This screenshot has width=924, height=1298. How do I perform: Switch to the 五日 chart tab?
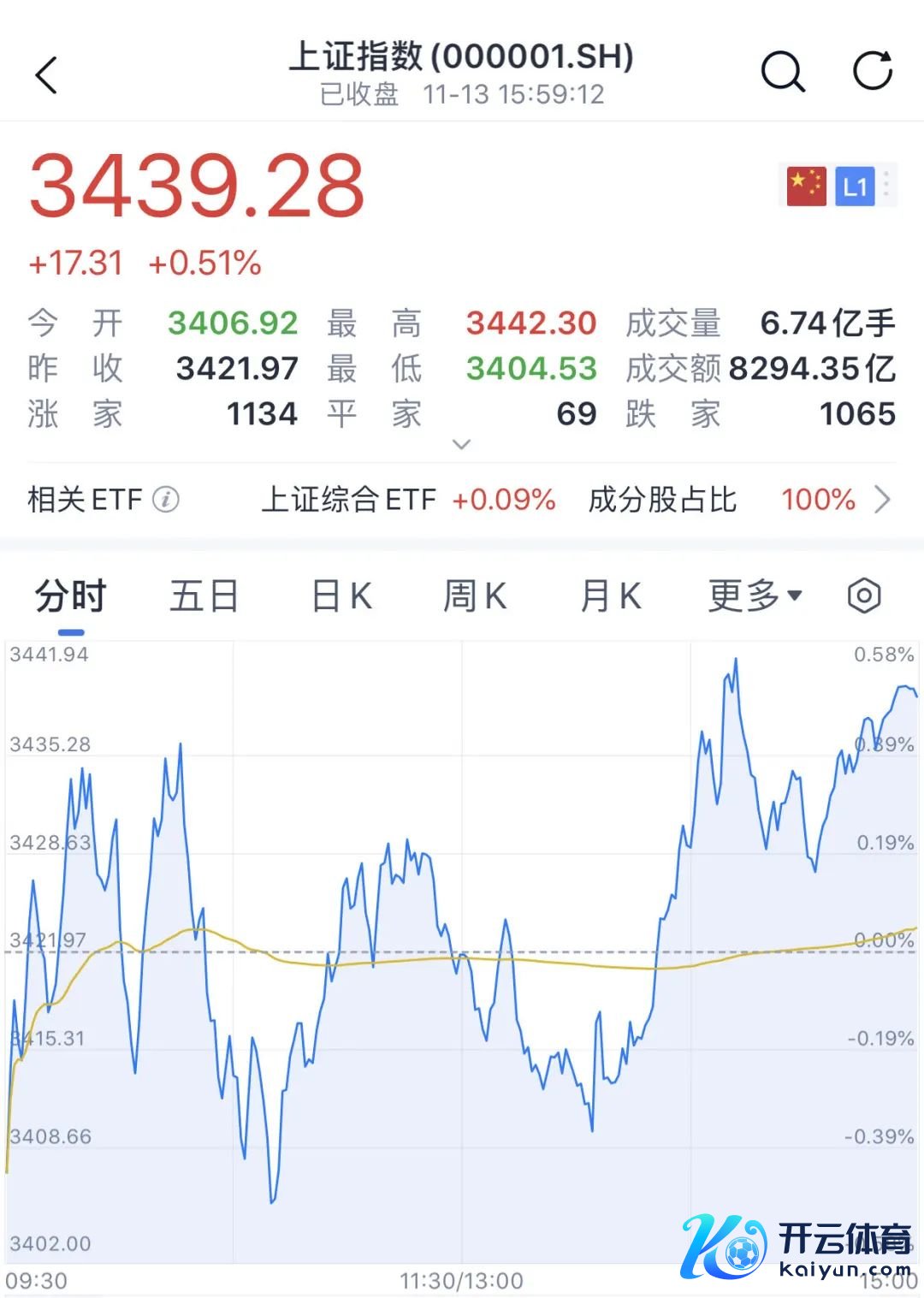pyautogui.click(x=204, y=596)
